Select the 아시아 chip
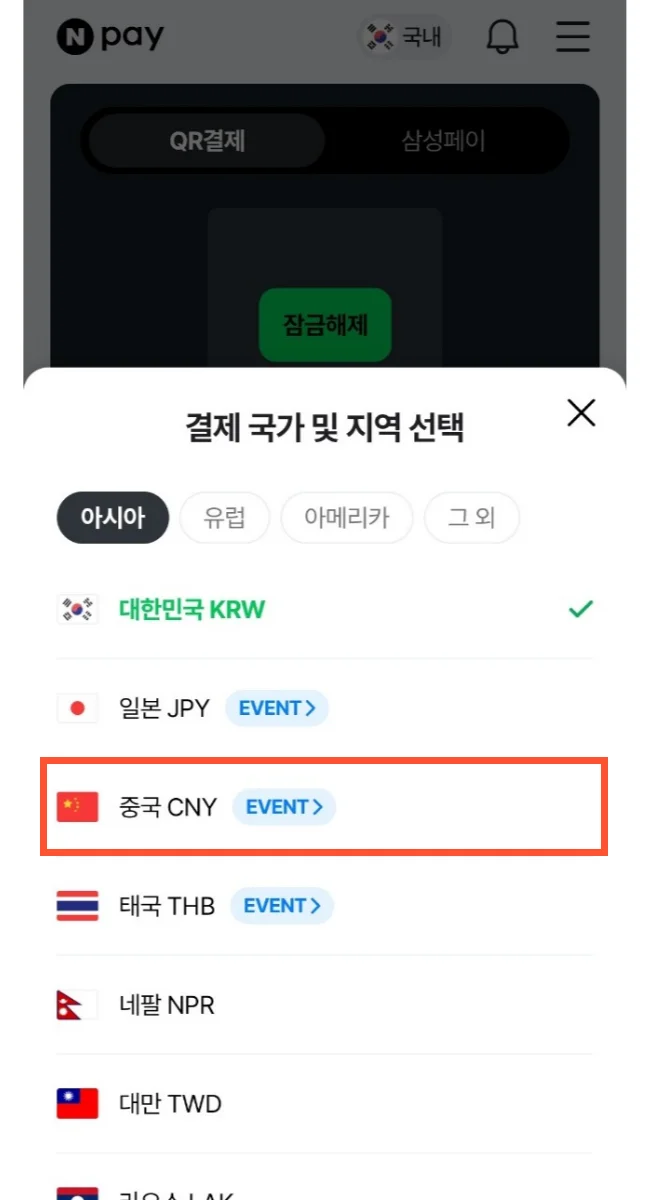Viewport: 650px width, 1200px height. 112,518
